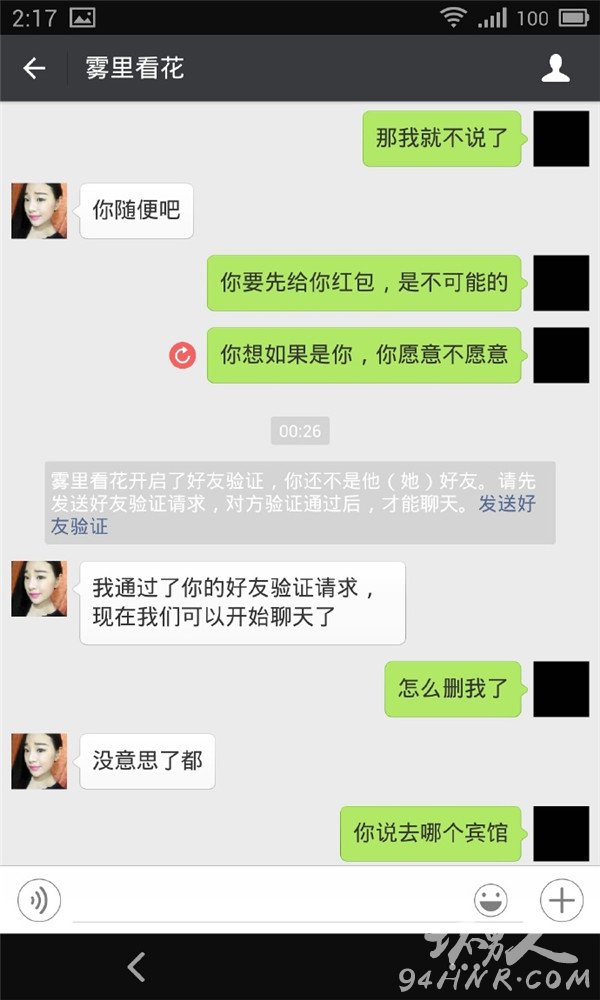This screenshot has width=600, height=1000.
Task: Open the emoji picker
Action: [x=491, y=901]
